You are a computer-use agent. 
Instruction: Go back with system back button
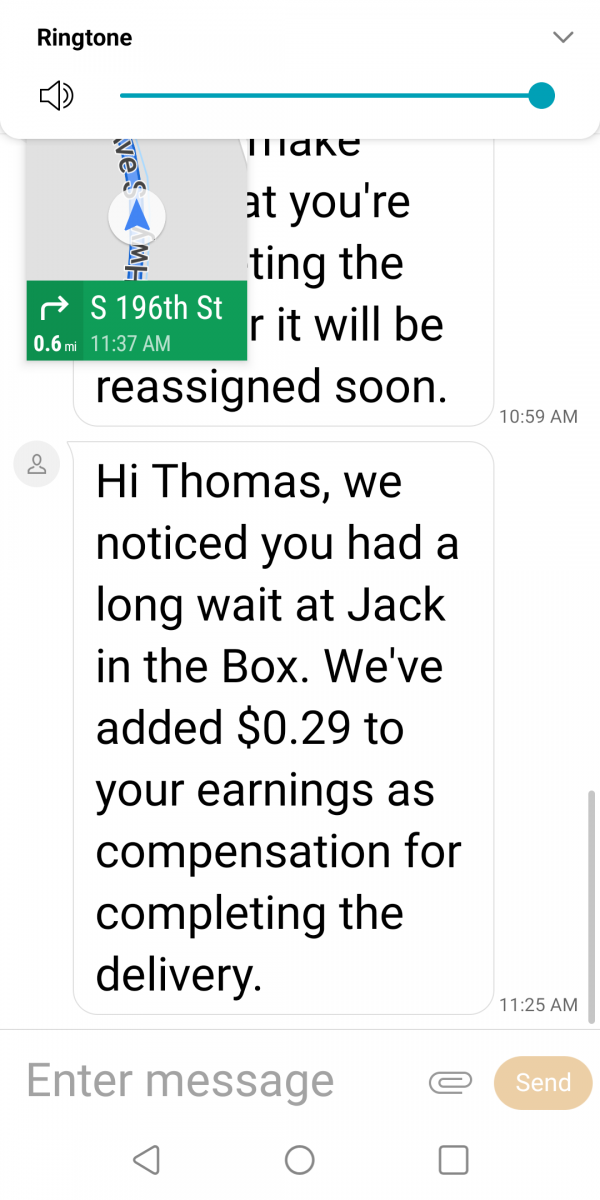point(146,1159)
